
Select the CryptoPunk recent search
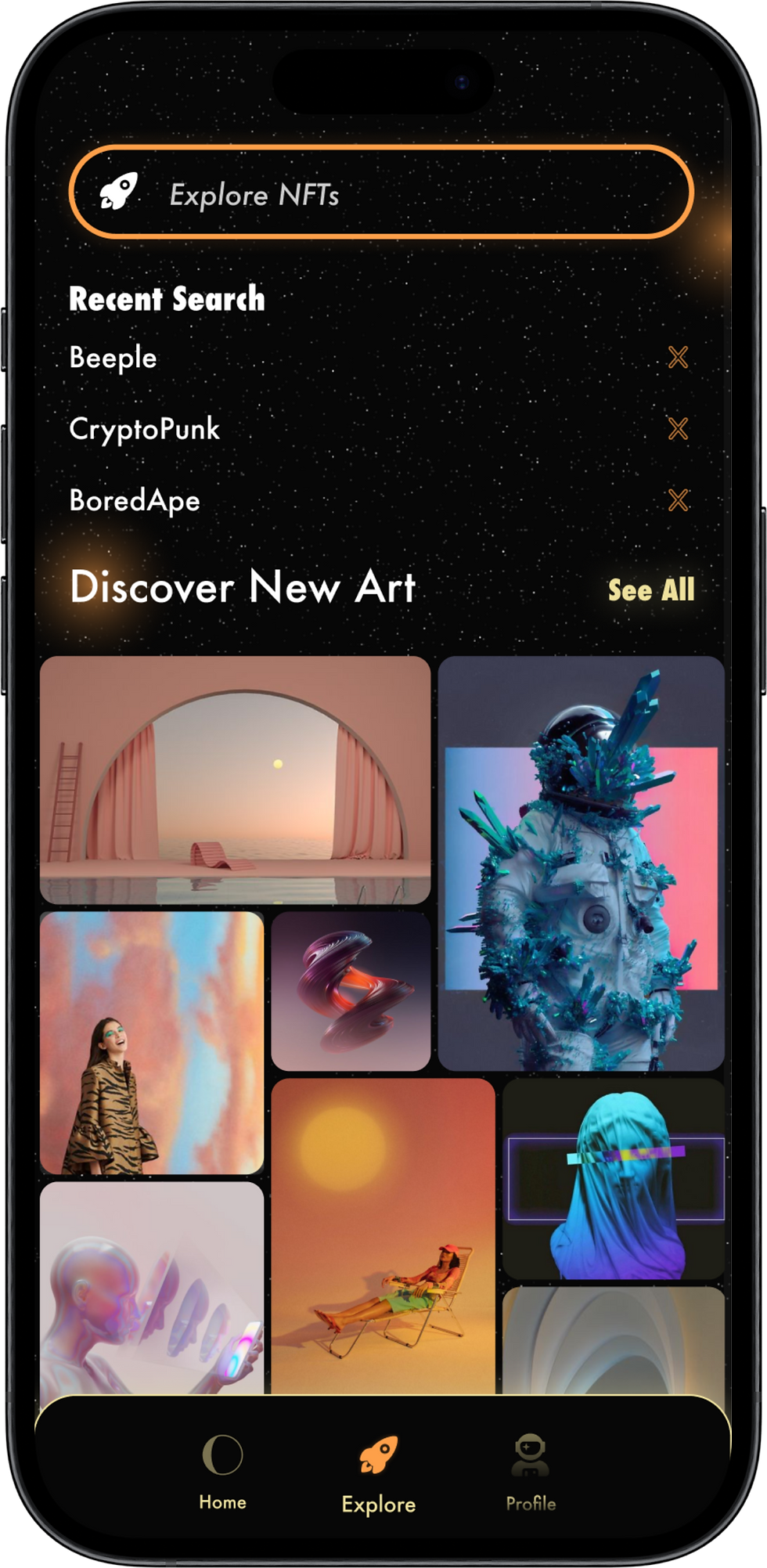145,429
